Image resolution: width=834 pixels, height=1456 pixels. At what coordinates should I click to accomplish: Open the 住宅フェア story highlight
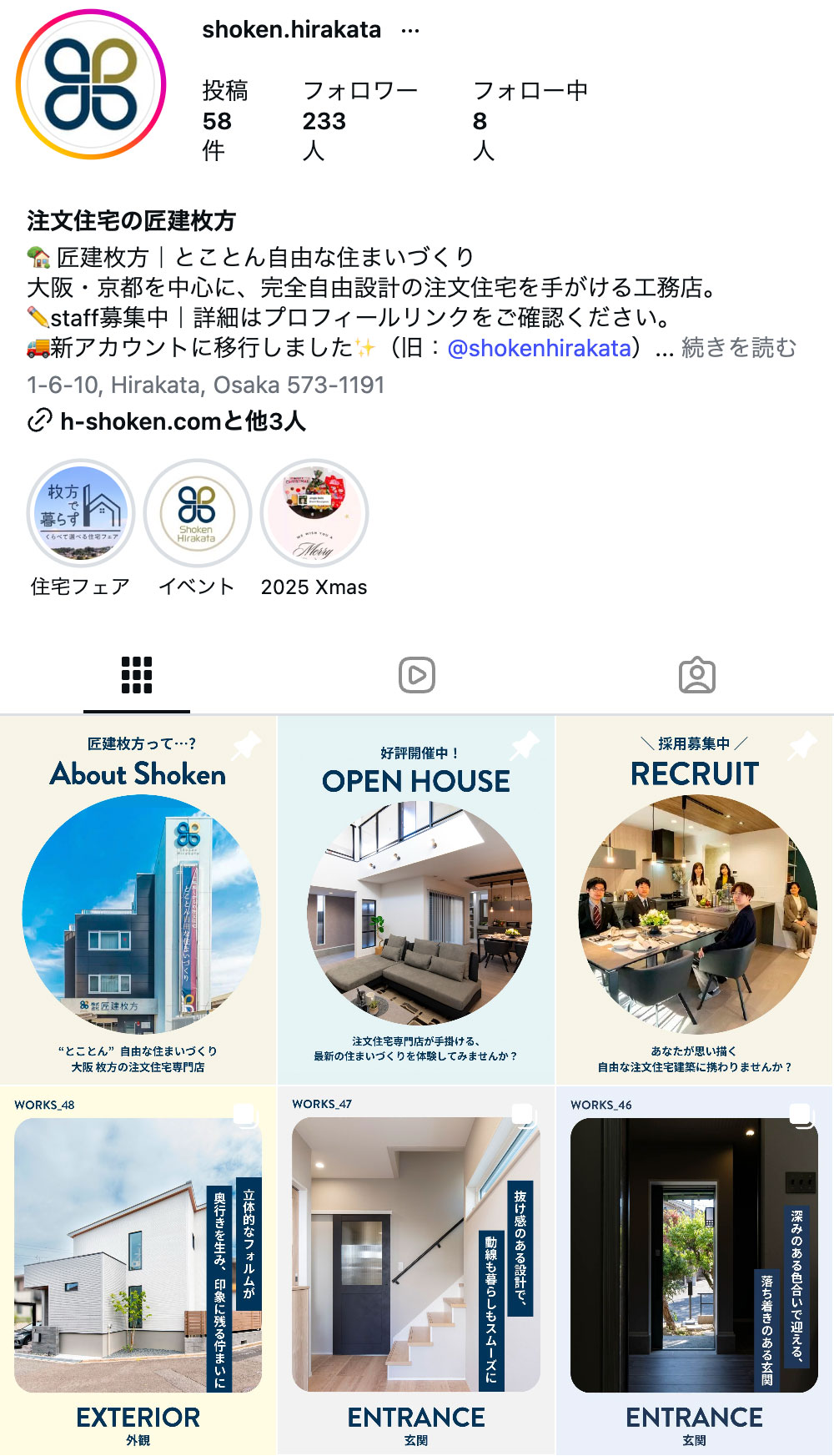(81, 513)
